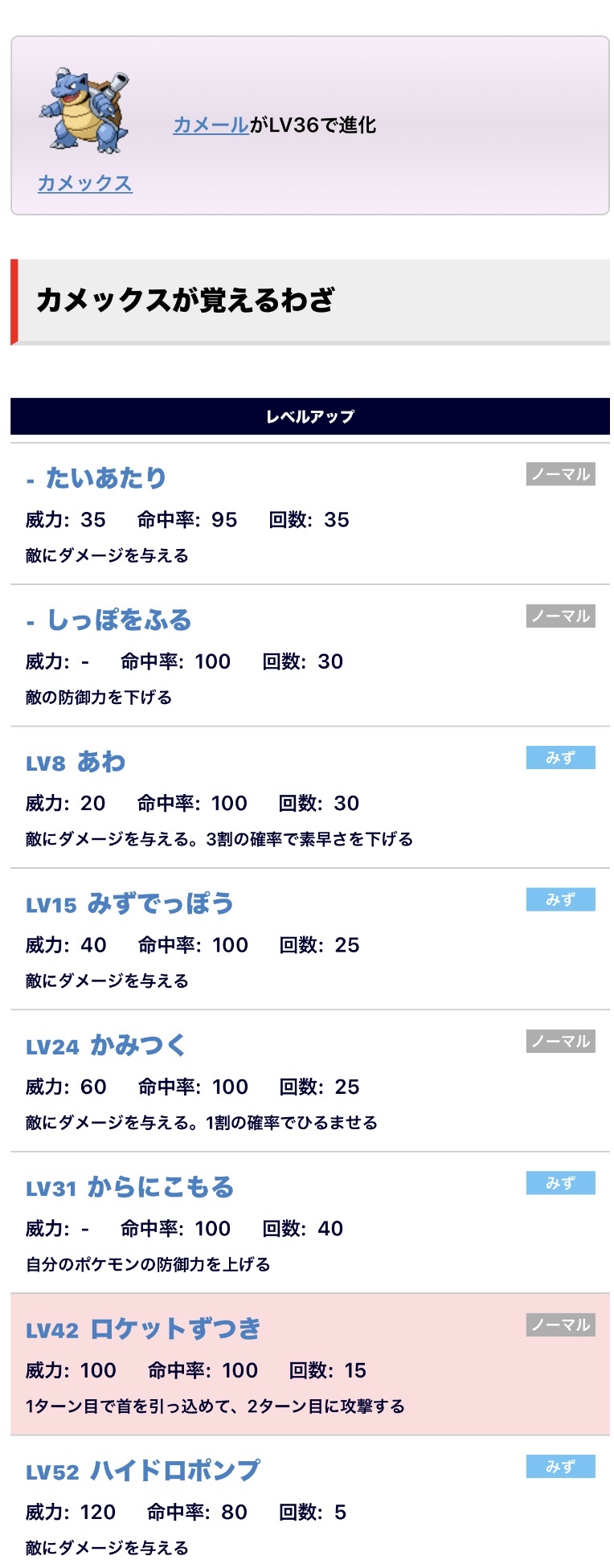Select the みずでっぽう move
This screenshot has height=1568, width=614.
point(160,903)
